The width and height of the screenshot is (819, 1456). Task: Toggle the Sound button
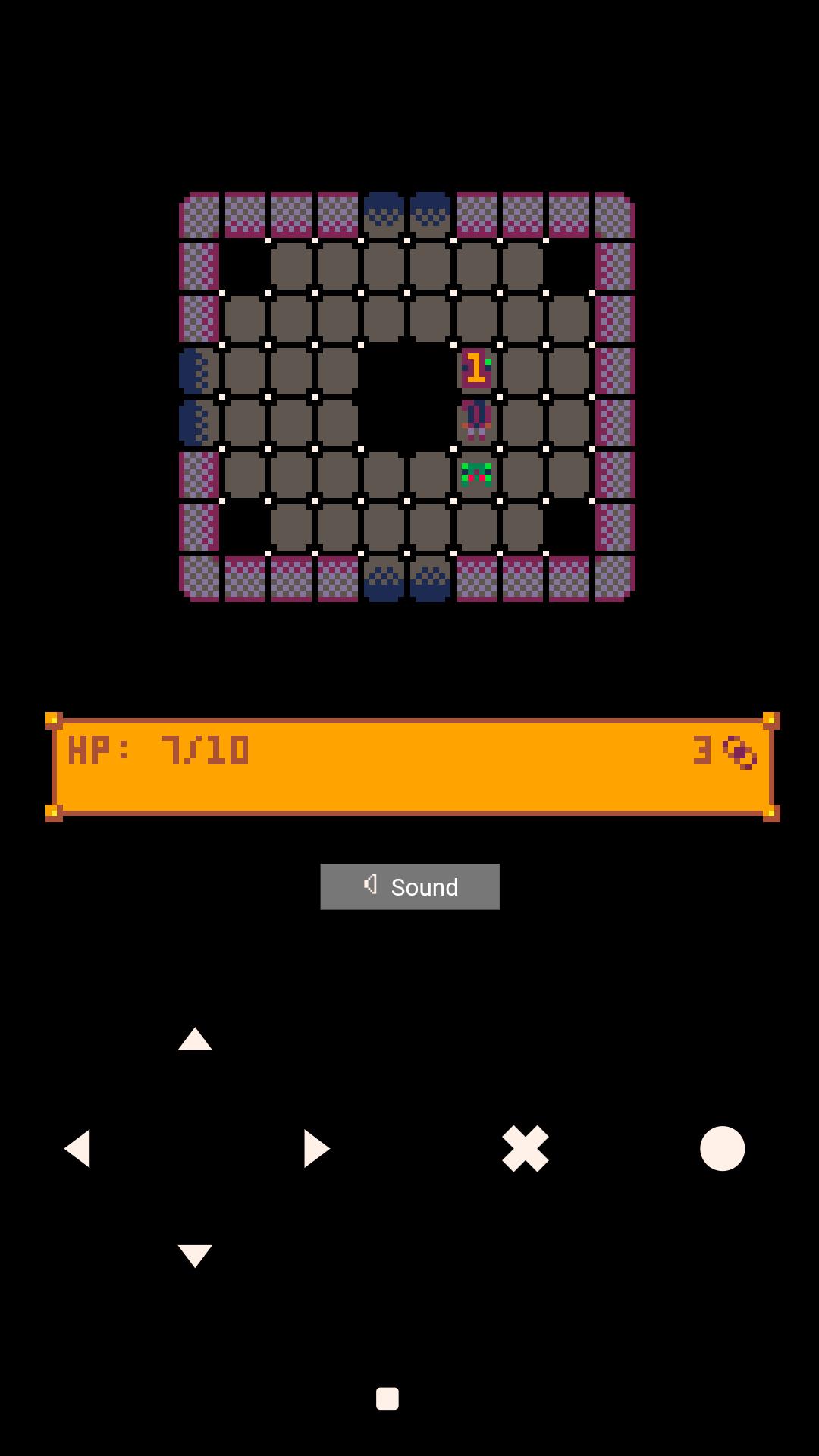(x=409, y=886)
